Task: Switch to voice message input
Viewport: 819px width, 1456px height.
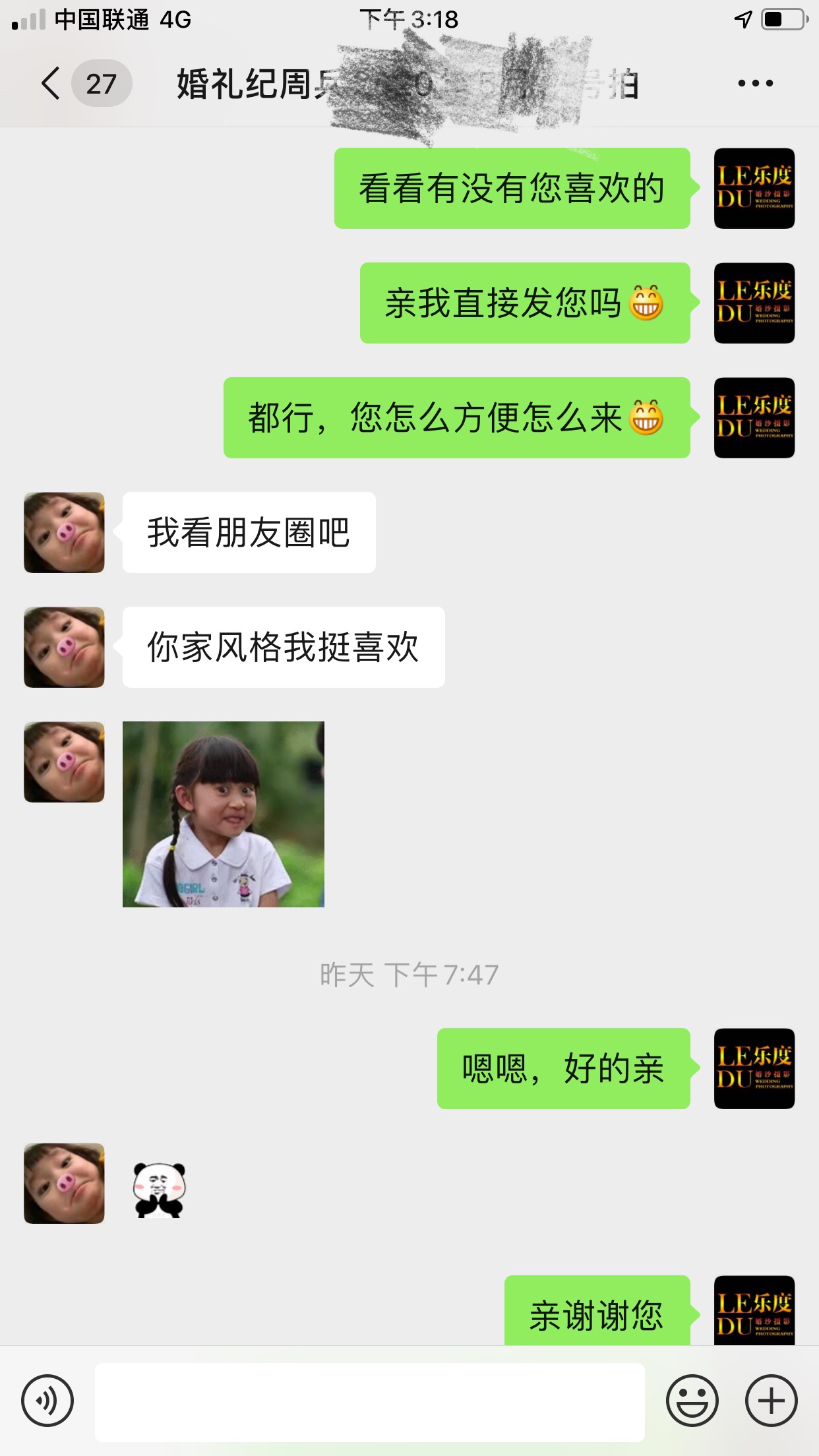Action: [47, 1401]
